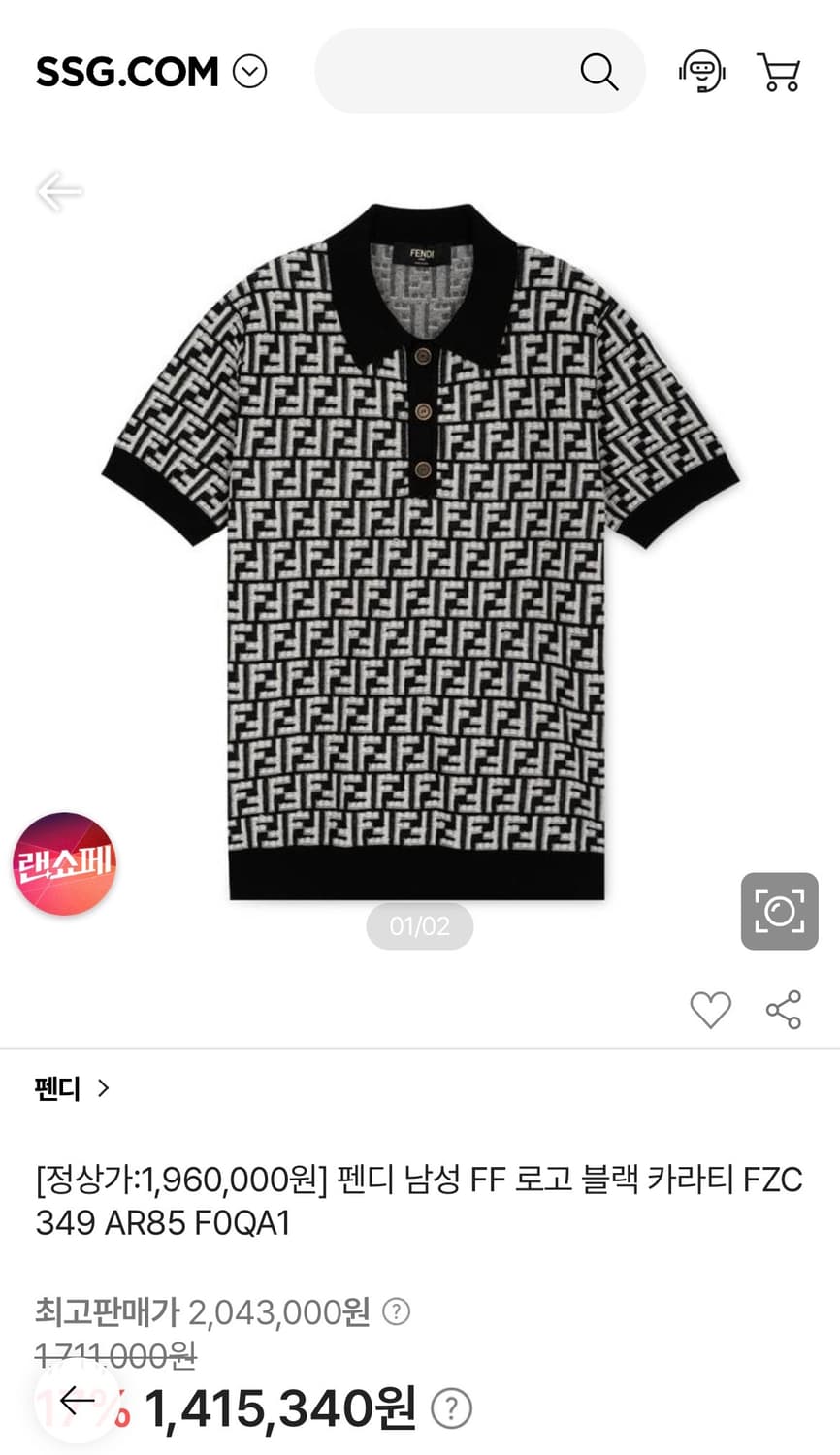Click the shopping cart icon
The image size is (840, 1455).
(779, 71)
